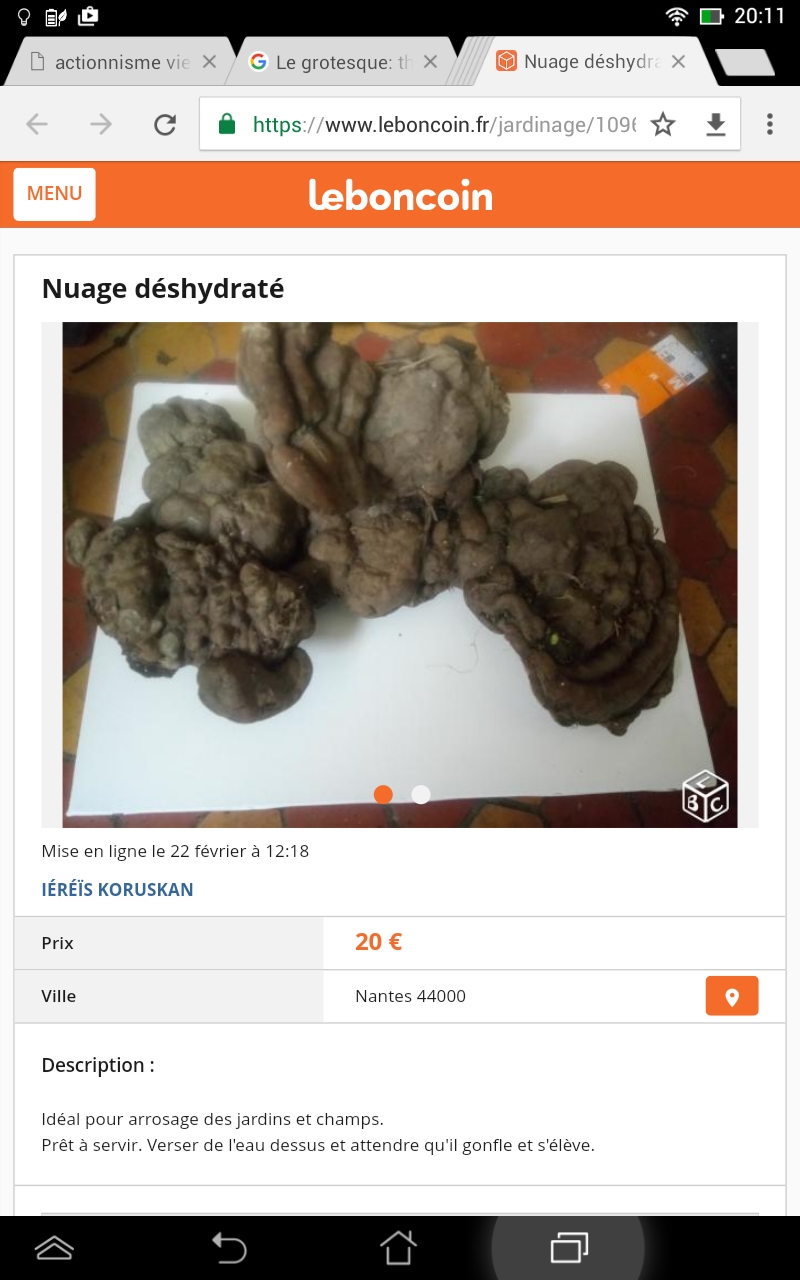800x1280 pixels.
Task: Select the second photo indicator dot
Action: [421, 794]
